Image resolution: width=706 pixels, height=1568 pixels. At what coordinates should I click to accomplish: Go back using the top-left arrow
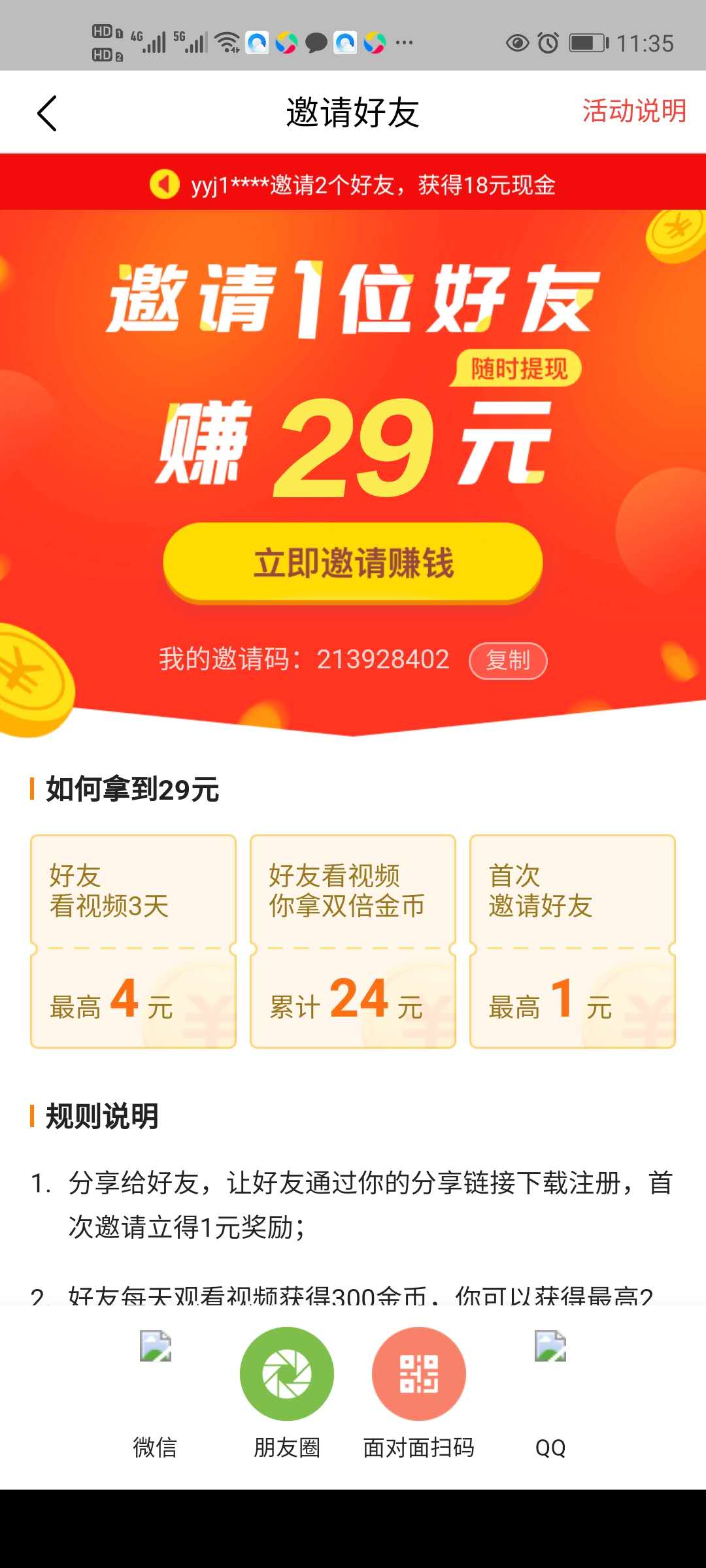tap(47, 113)
